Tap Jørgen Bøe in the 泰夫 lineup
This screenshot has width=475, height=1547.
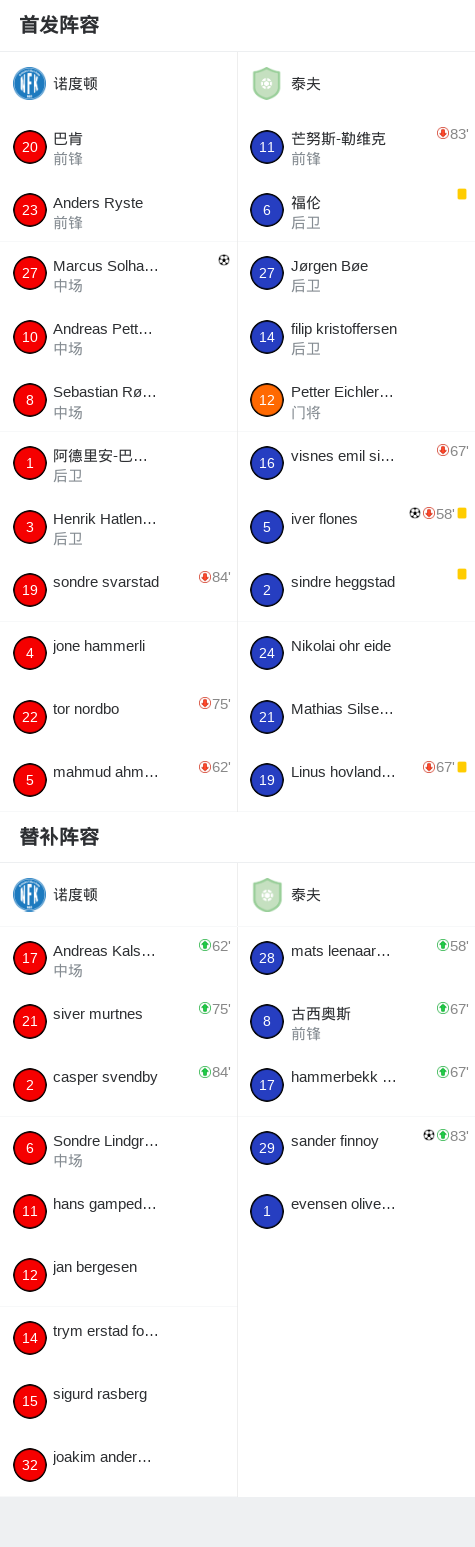(x=356, y=273)
